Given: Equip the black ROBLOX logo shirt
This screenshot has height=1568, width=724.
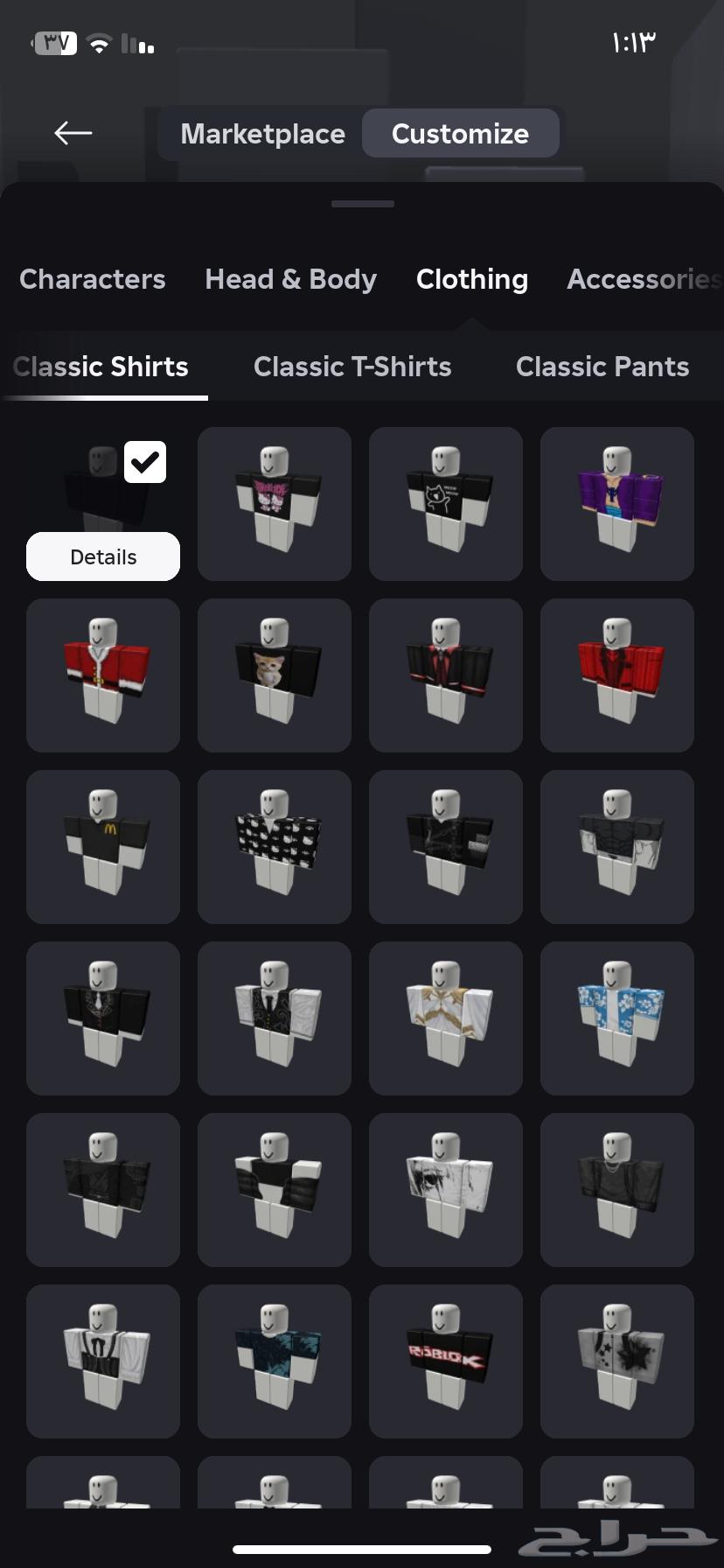Looking at the screenshot, I should 446,1361.
